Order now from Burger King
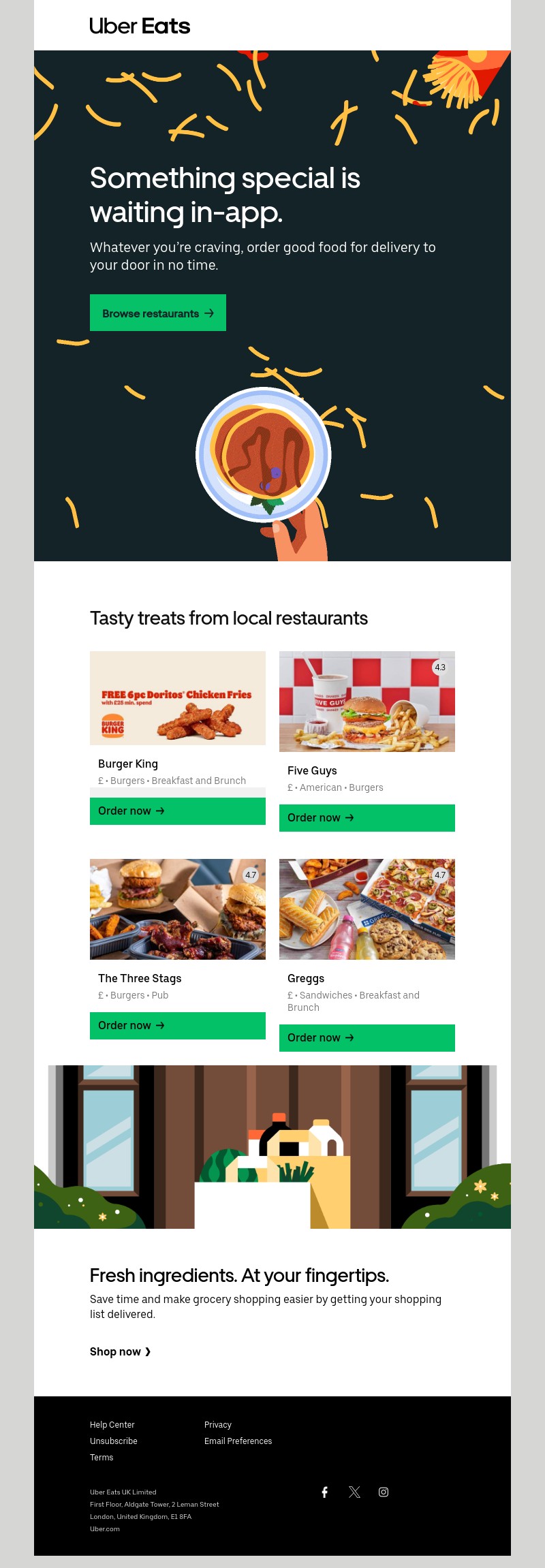545x1568 pixels. (x=178, y=811)
